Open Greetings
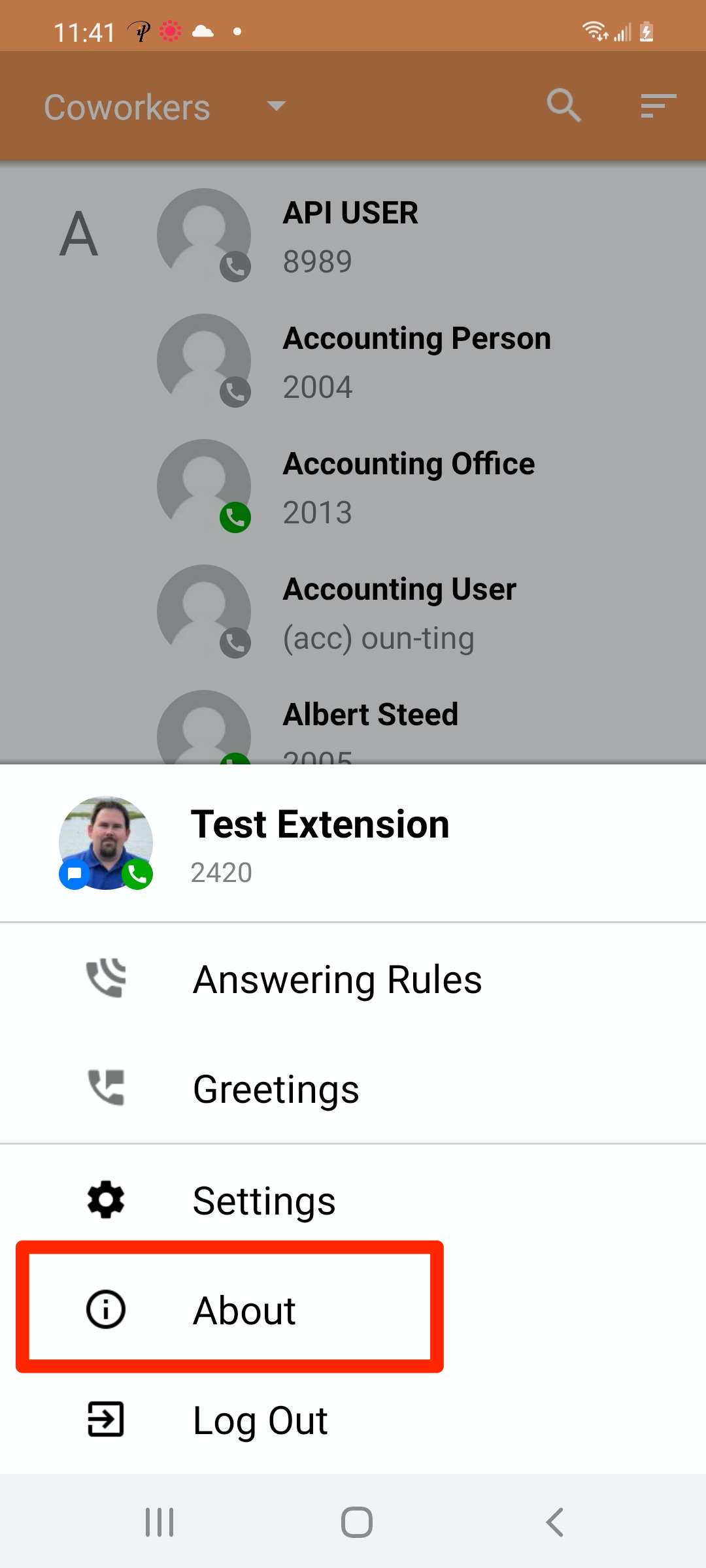Image resolution: width=706 pixels, height=1568 pixels. 275,1089
